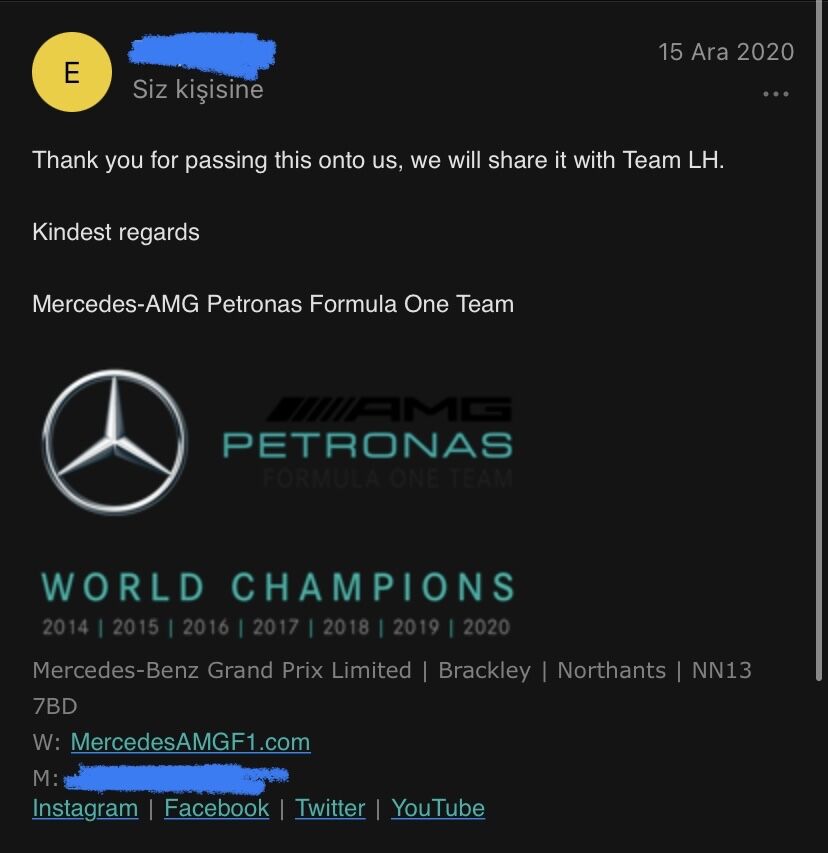Open the three-dot message options menu

(x=775, y=94)
